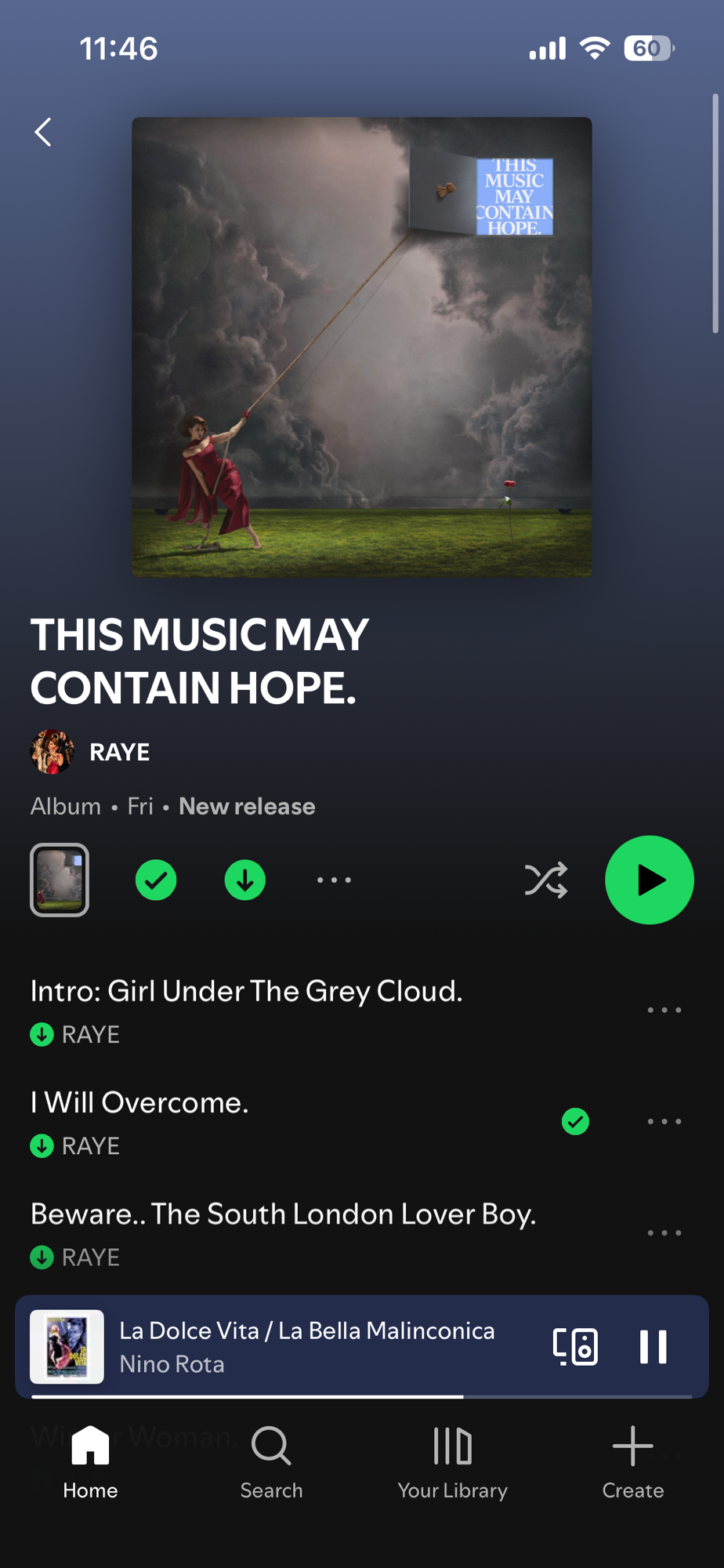The image size is (724, 1568).
Task: Remove the album from your library
Action: [x=156, y=880]
